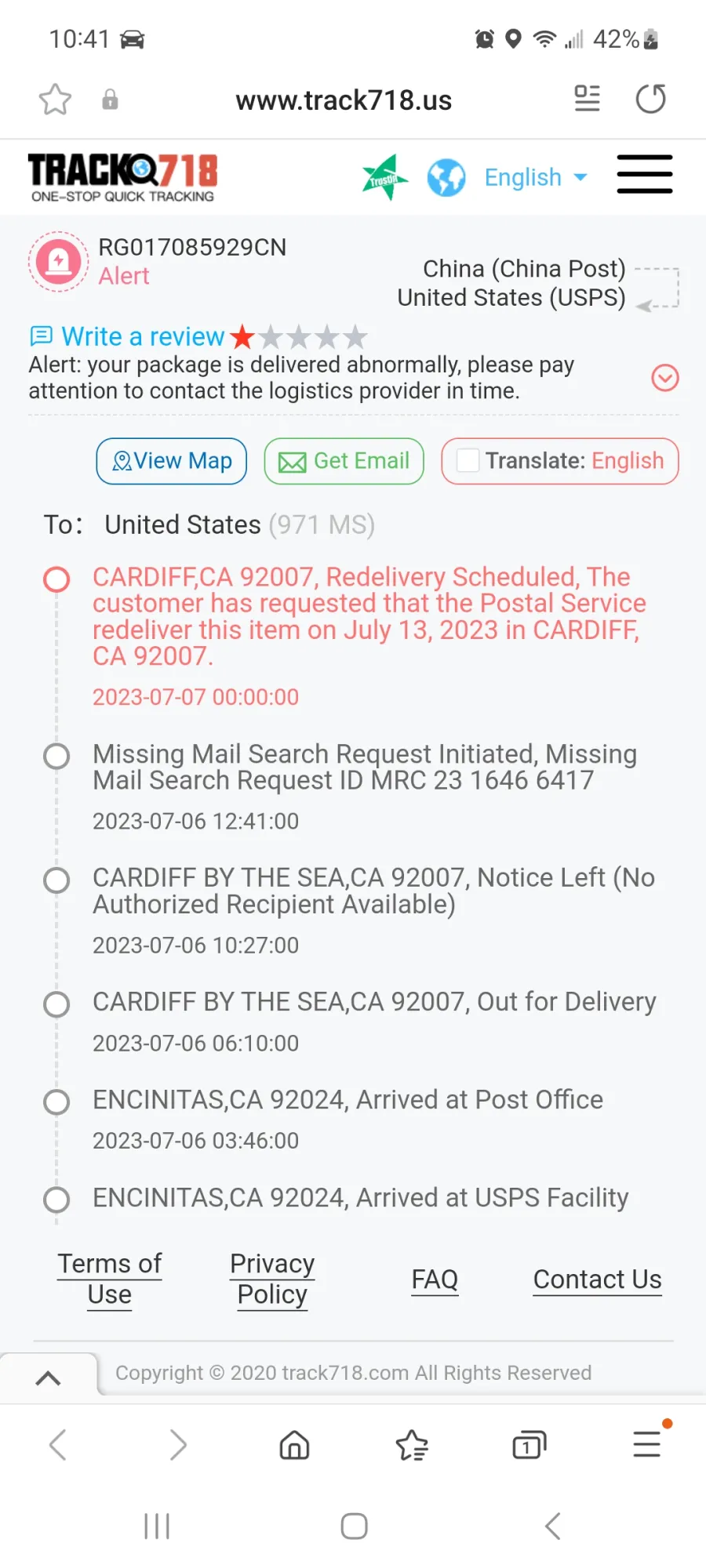The width and height of the screenshot is (706, 1568).
Task: Tap the www.track718.us address bar
Action: [x=344, y=100]
